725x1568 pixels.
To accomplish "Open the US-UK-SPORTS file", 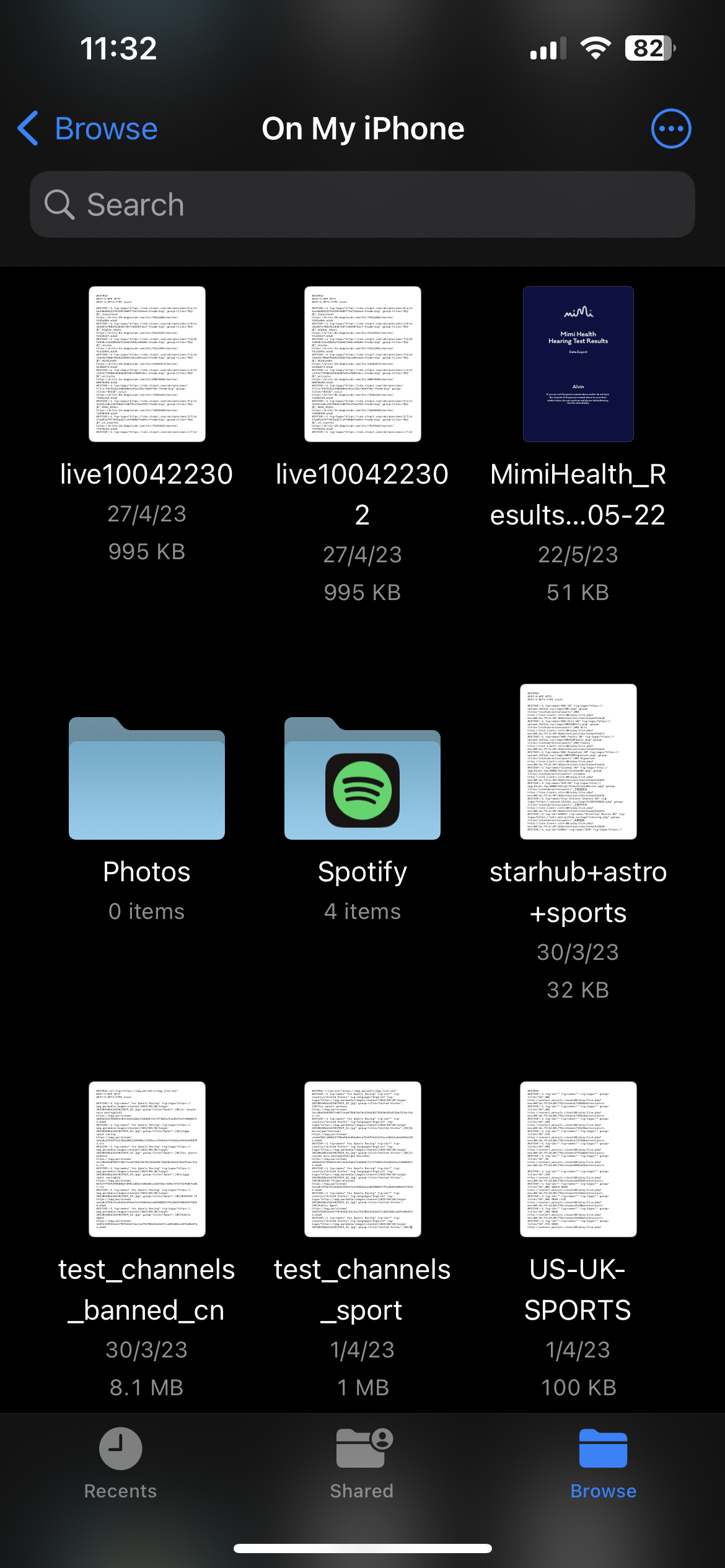I will click(x=578, y=1159).
